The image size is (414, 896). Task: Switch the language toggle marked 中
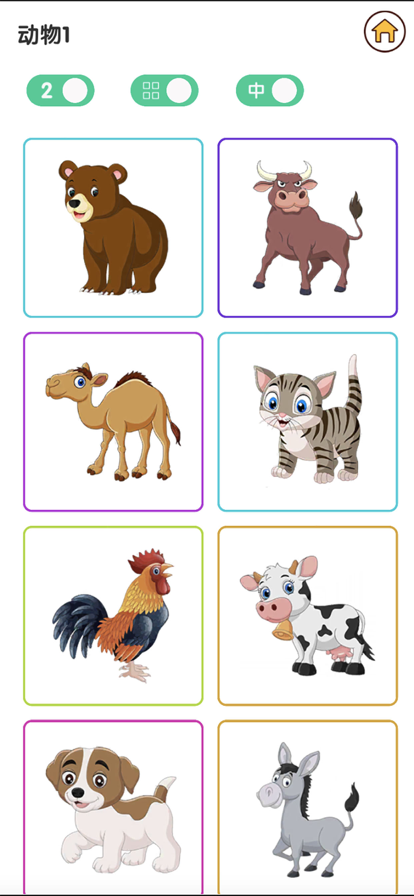[270, 90]
